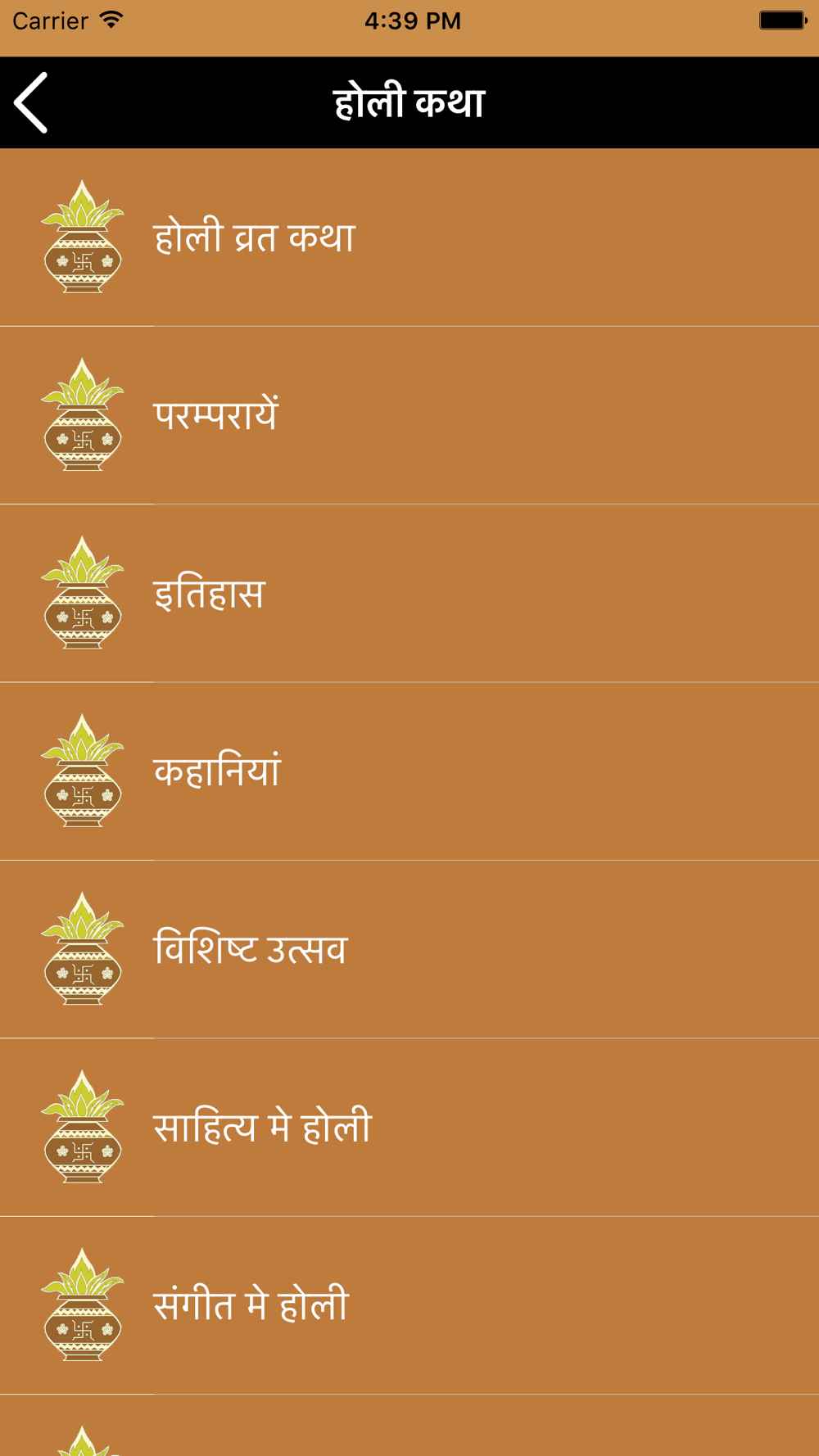The image size is (819, 1456).
Task: View संगीत मे होली
Action: coord(409,1305)
